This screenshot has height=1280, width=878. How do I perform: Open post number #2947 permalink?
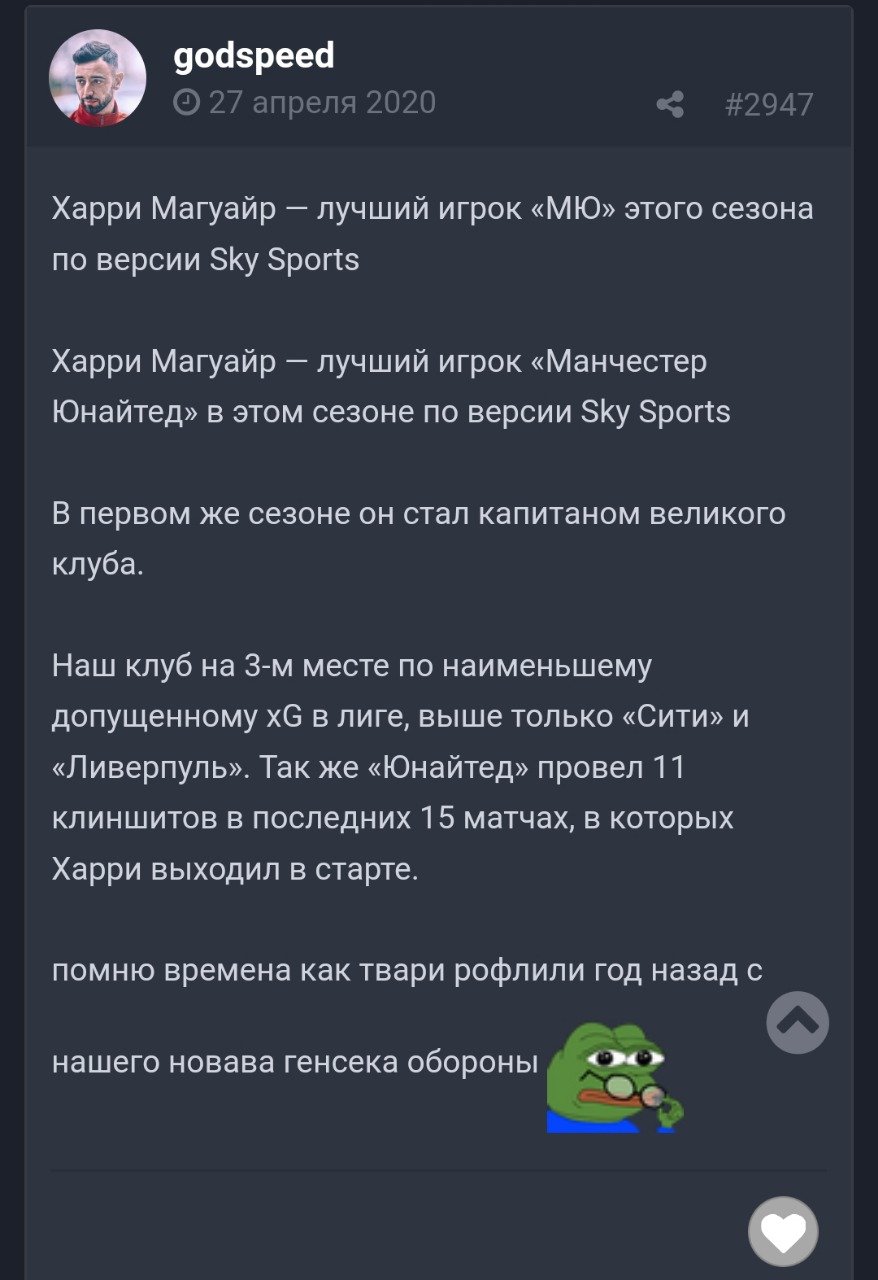pos(769,104)
